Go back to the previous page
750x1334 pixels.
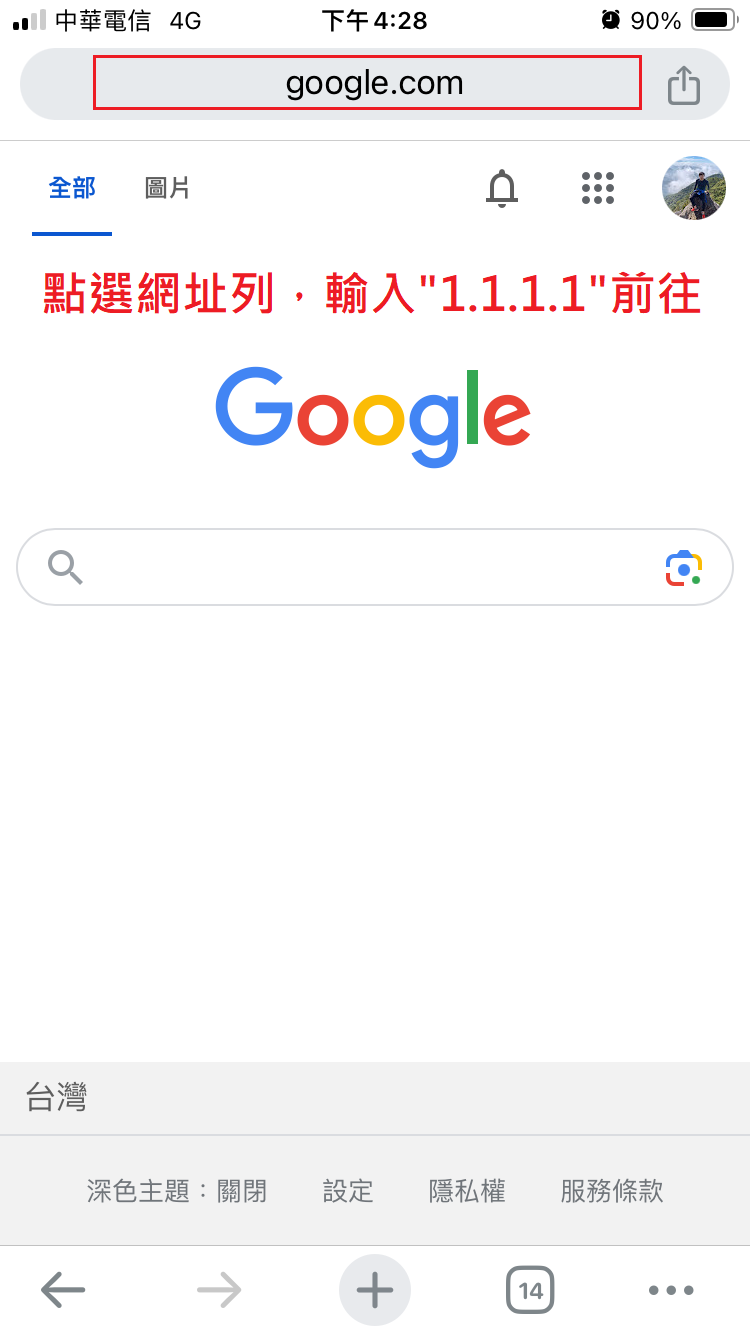tap(63, 1290)
